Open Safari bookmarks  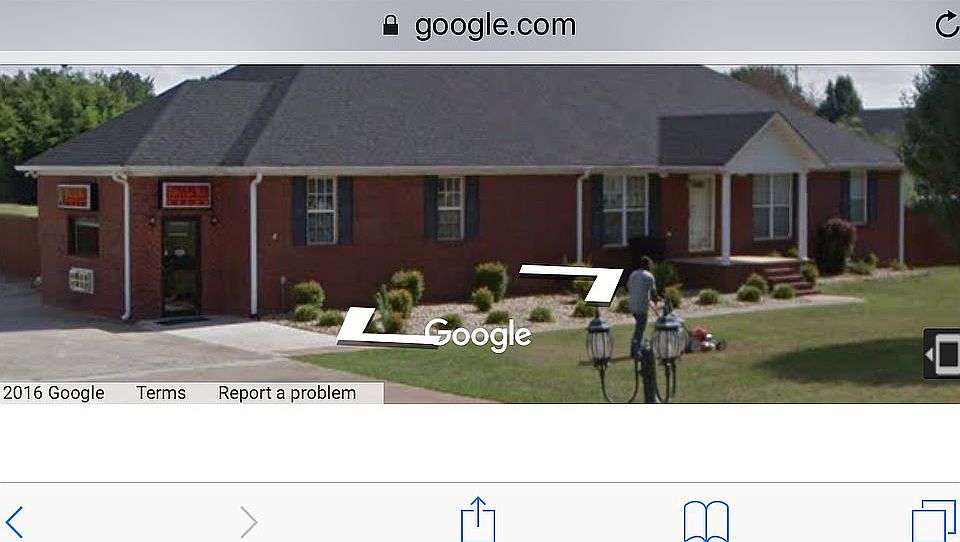click(x=706, y=522)
